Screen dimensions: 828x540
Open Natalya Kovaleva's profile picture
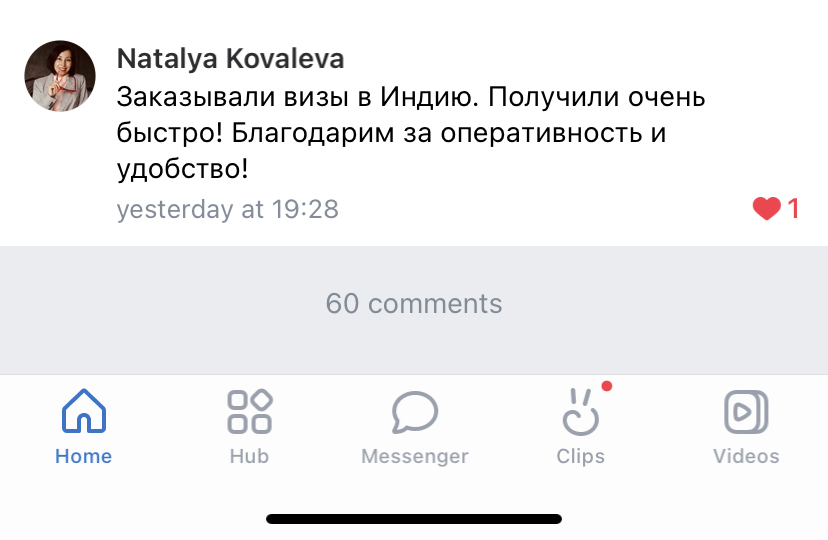tap(60, 77)
